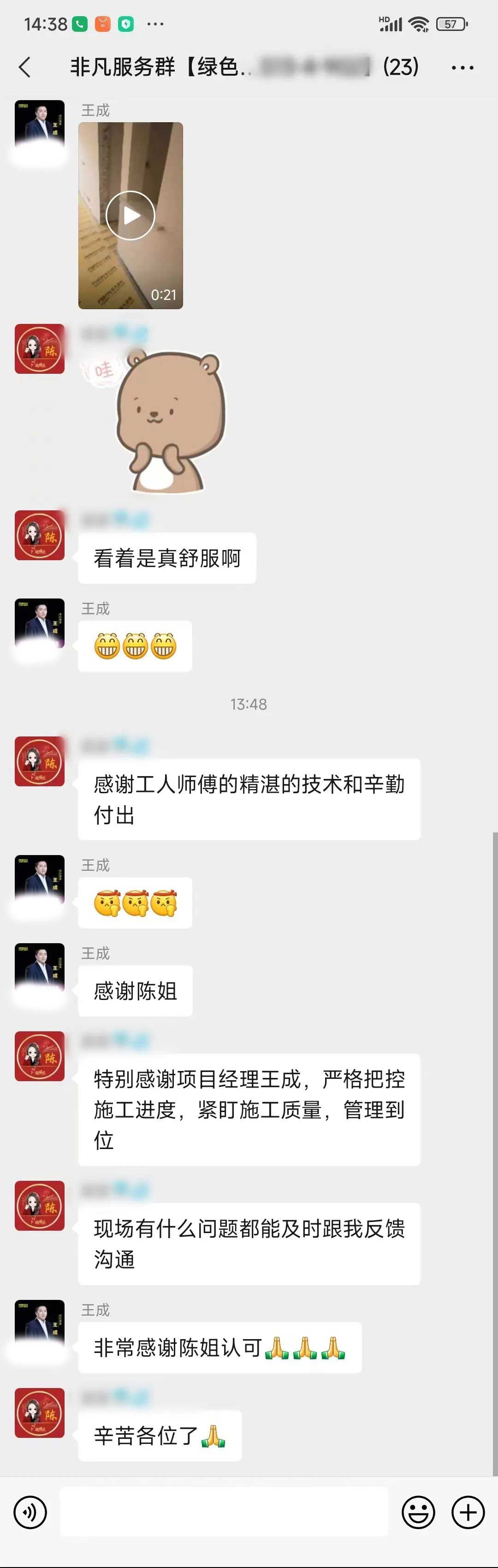The image size is (498, 1568).
Task: Open the group chat overflow menu
Action: click(x=462, y=67)
